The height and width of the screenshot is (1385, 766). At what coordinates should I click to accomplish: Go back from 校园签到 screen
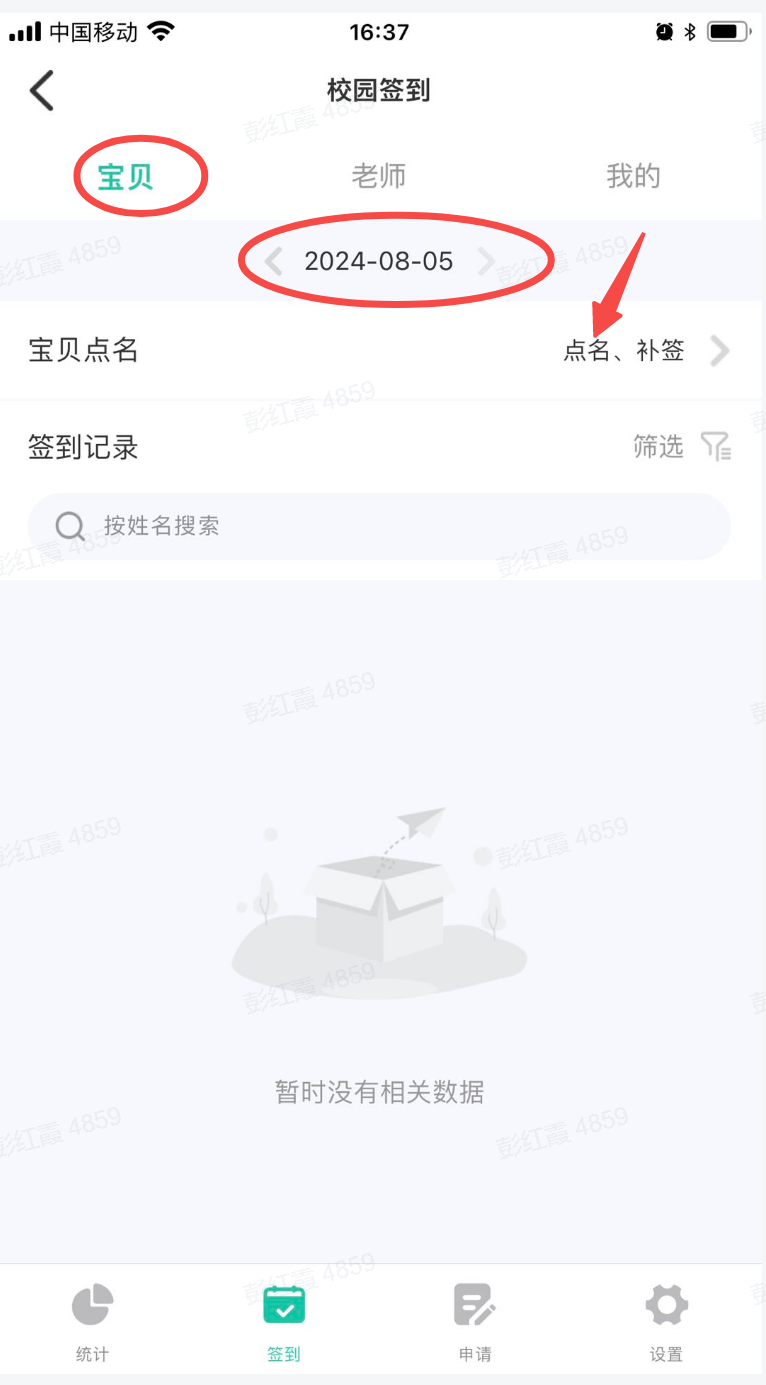tap(42, 91)
